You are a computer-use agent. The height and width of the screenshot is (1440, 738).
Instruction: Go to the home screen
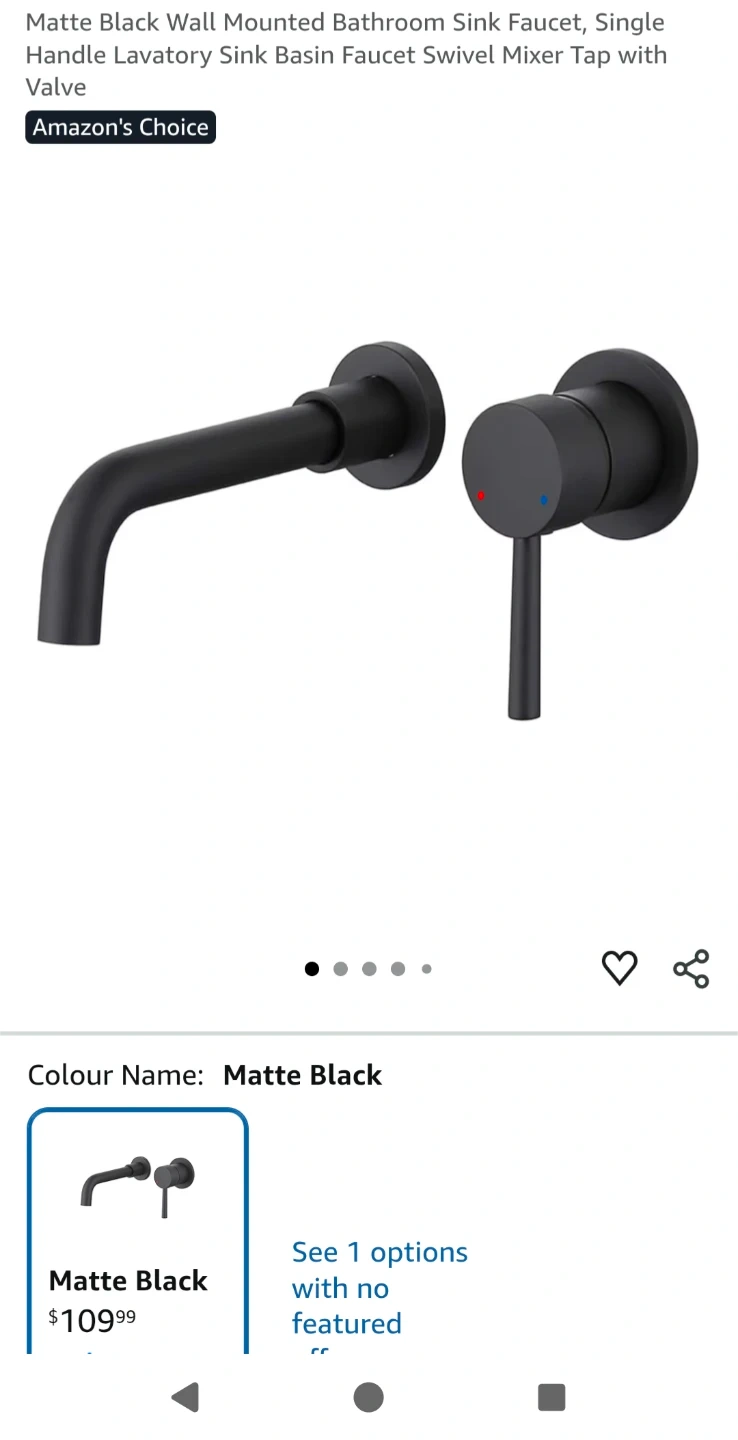pyautogui.click(x=368, y=1397)
